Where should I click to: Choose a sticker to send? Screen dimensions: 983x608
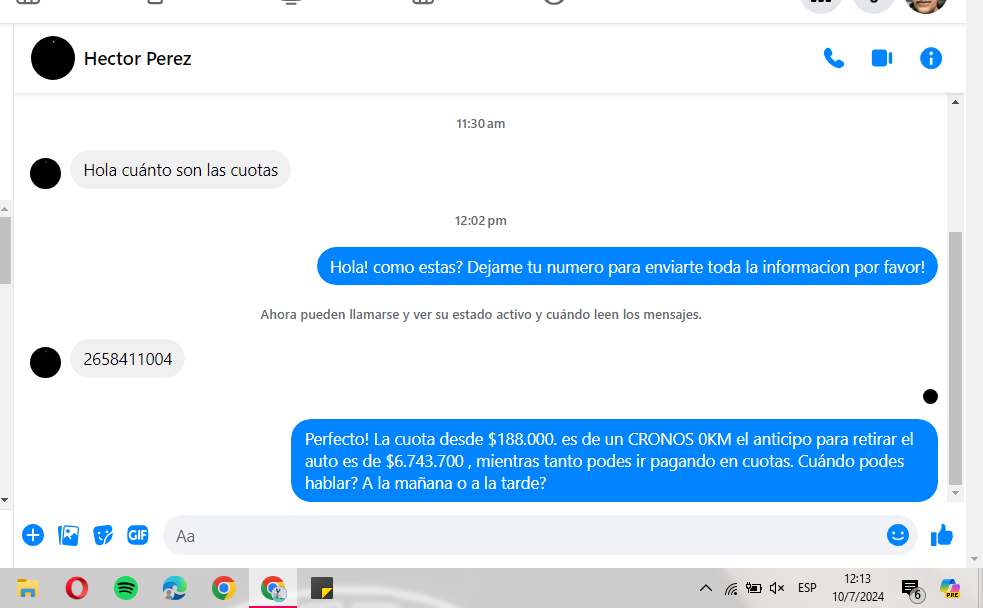click(x=103, y=535)
